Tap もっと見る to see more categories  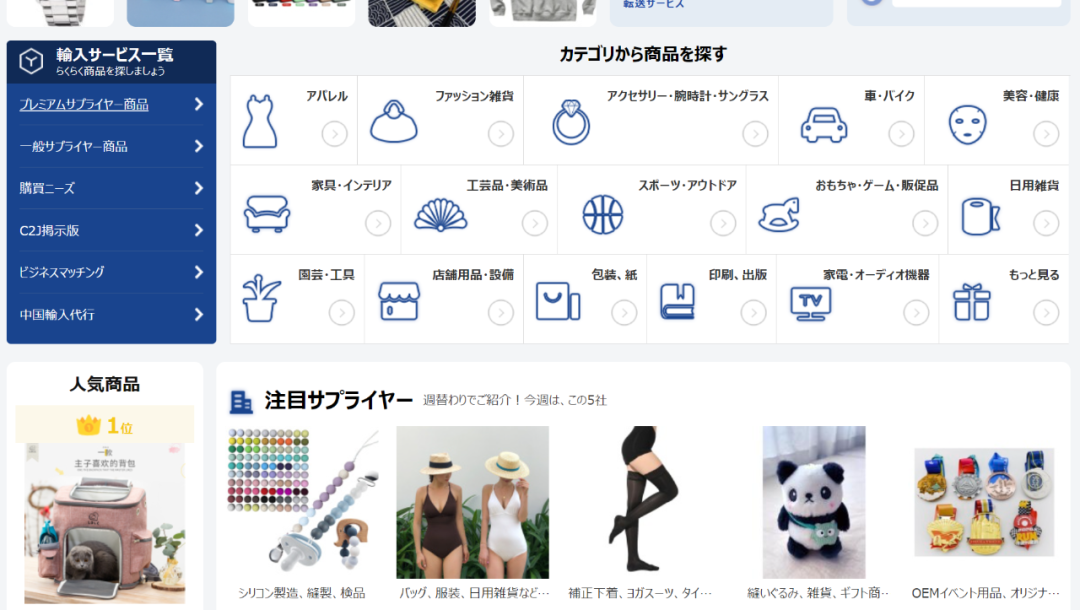point(1004,298)
